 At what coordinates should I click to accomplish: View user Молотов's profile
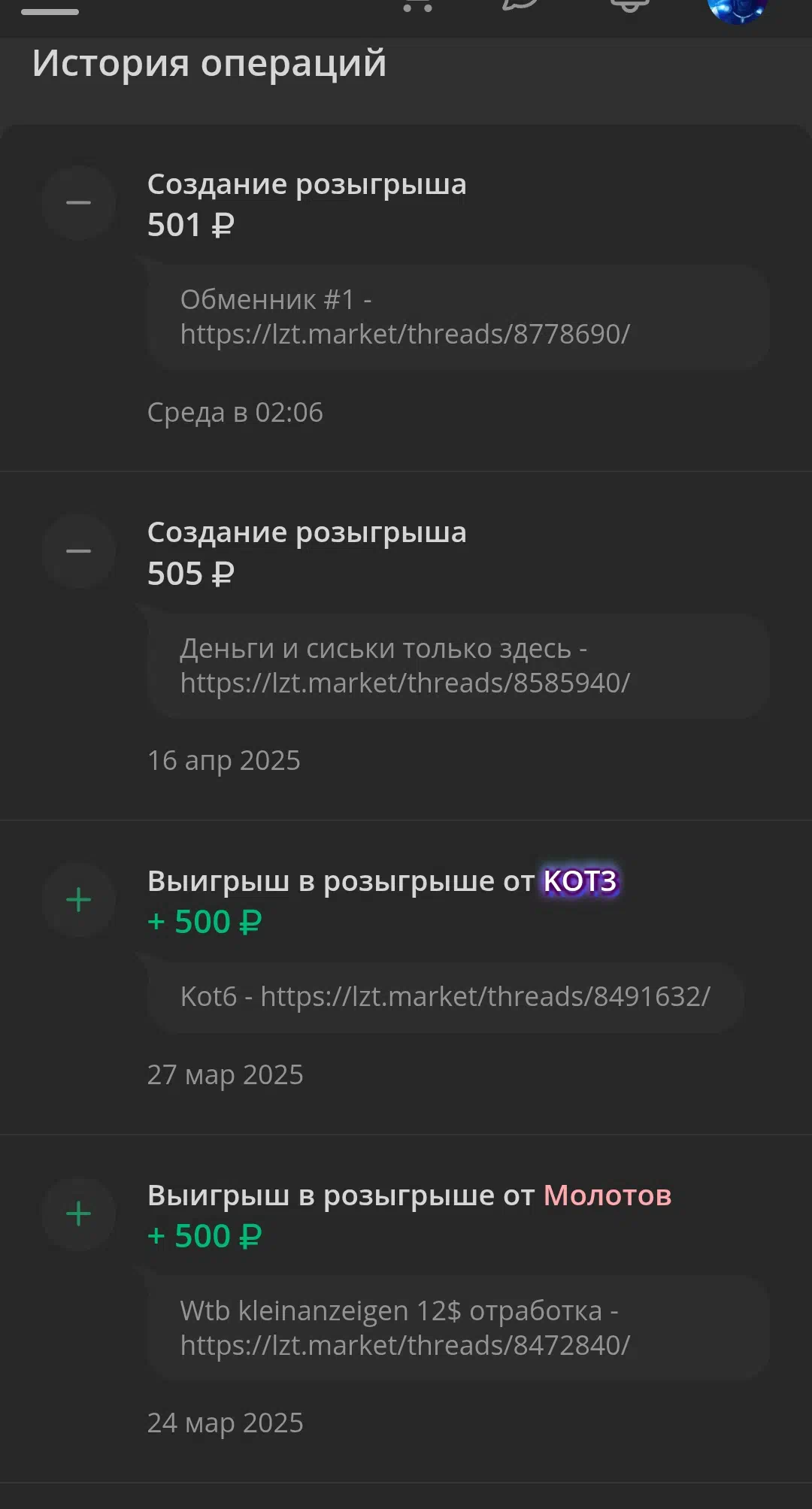607,1195
